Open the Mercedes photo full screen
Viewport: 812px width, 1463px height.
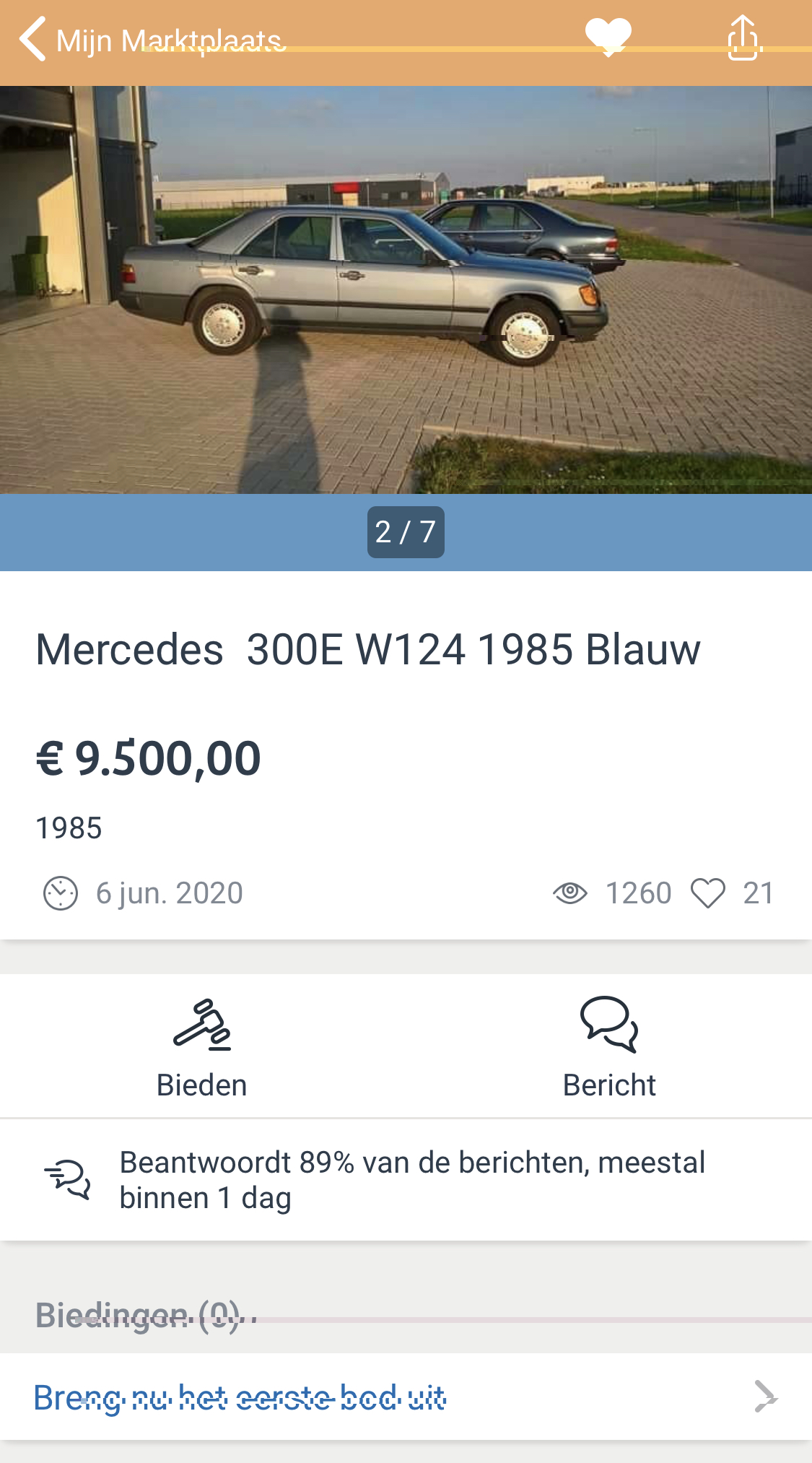[406, 289]
